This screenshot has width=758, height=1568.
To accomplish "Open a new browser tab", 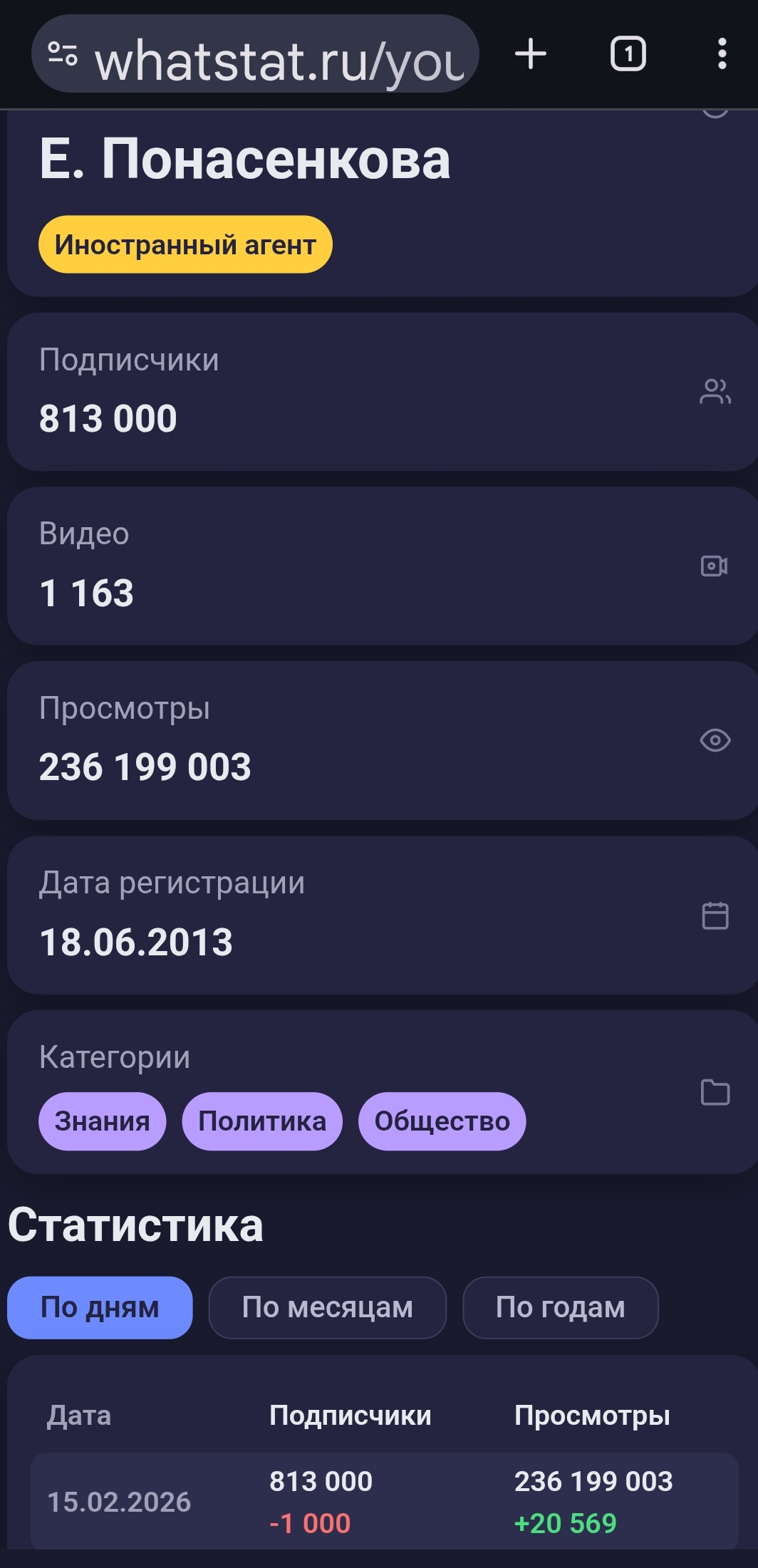I will (x=531, y=54).
